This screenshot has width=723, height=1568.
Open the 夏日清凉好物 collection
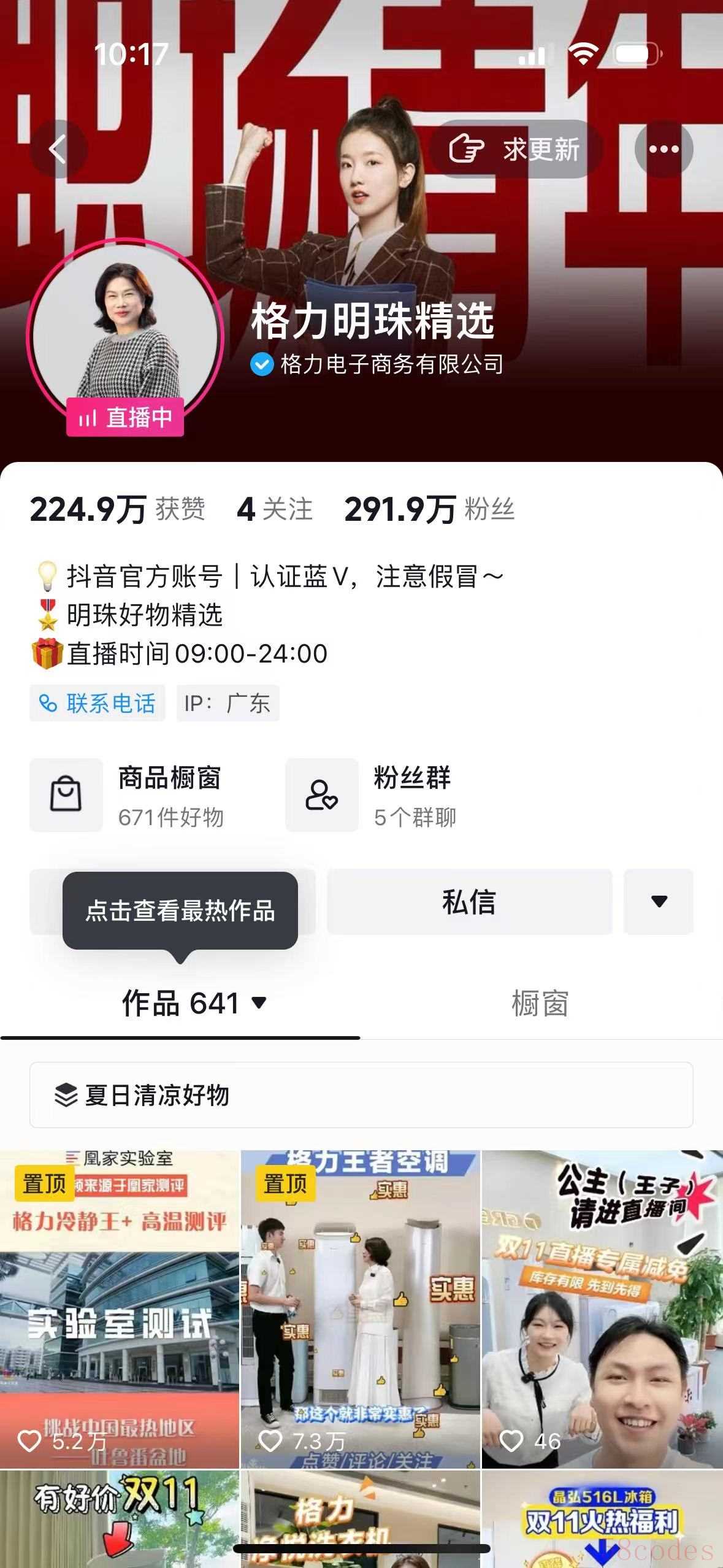(361, 1095)
